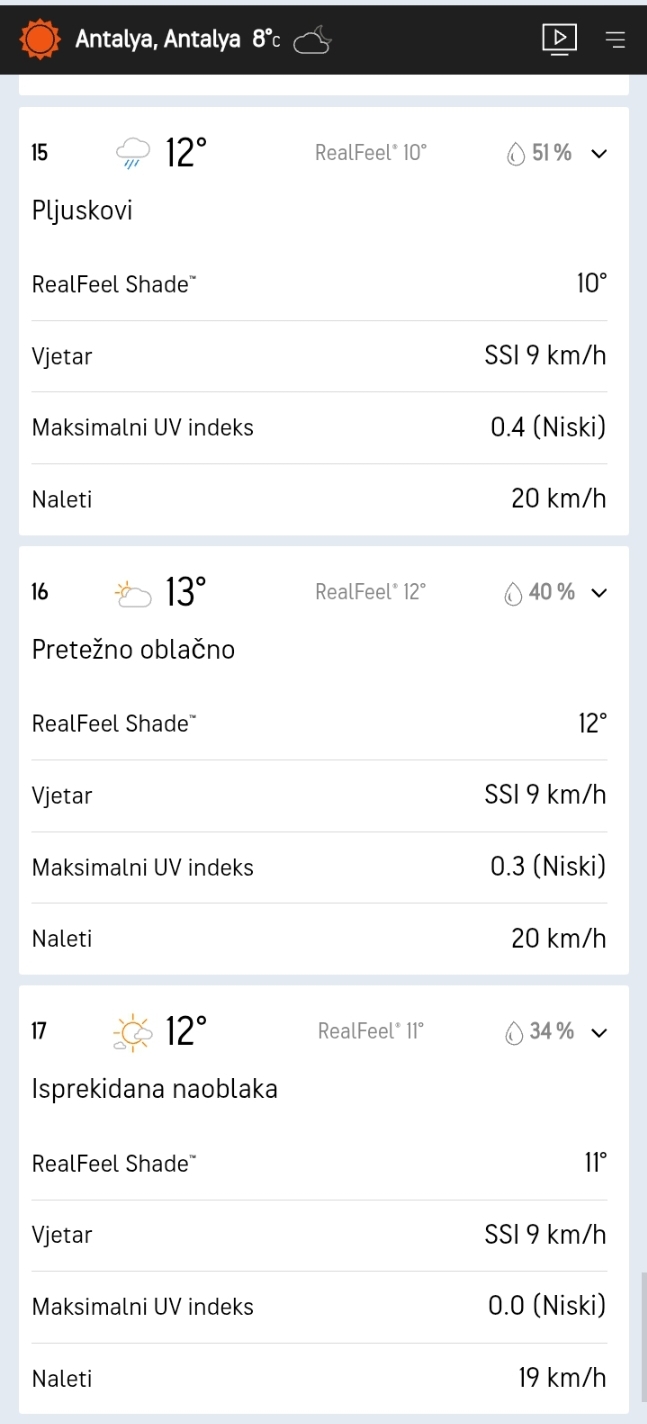The height and width of the screenshot is (1424, 647).
Task: Collapse the 15 o'clock Pljuskovi forecast
Action: (x=599, y=154)
